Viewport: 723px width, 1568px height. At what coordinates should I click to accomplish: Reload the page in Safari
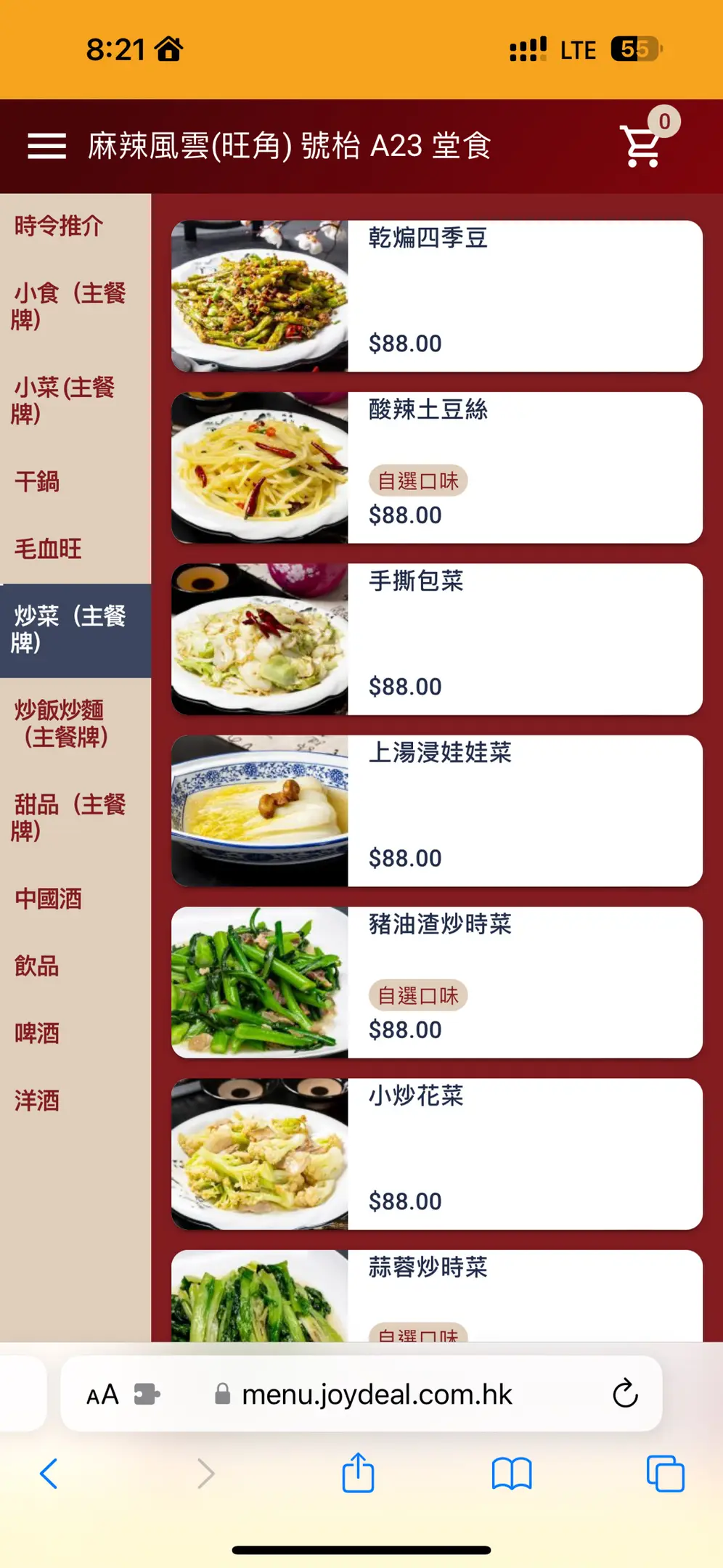(x=625, y=1394)
